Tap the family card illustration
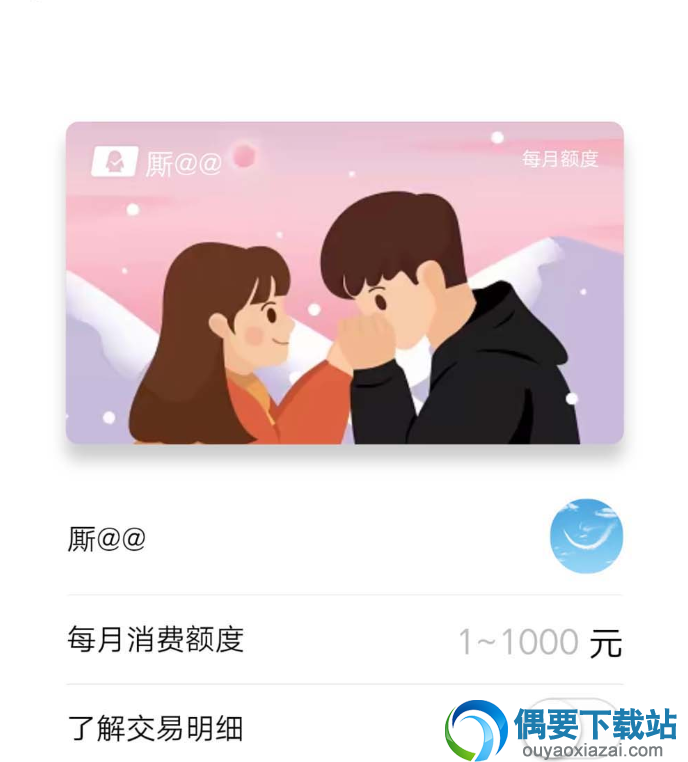 point(344,283)
